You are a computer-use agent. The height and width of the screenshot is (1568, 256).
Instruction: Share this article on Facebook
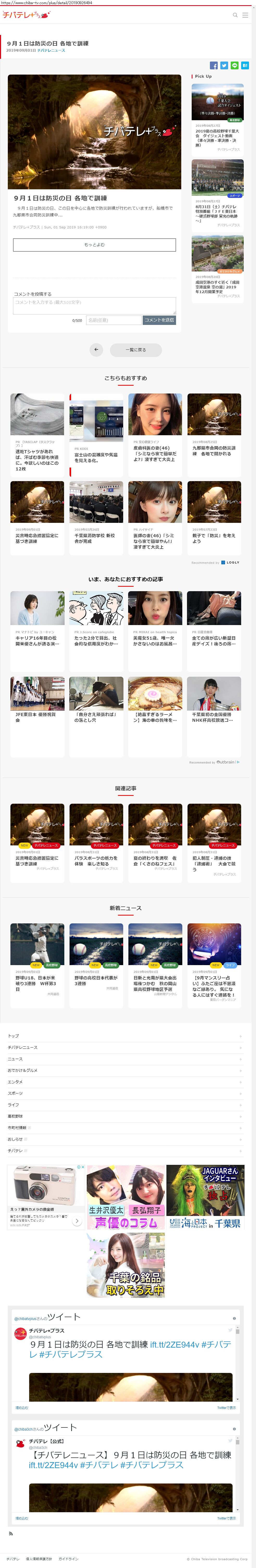pyautogui.click(x=214, y=65)
